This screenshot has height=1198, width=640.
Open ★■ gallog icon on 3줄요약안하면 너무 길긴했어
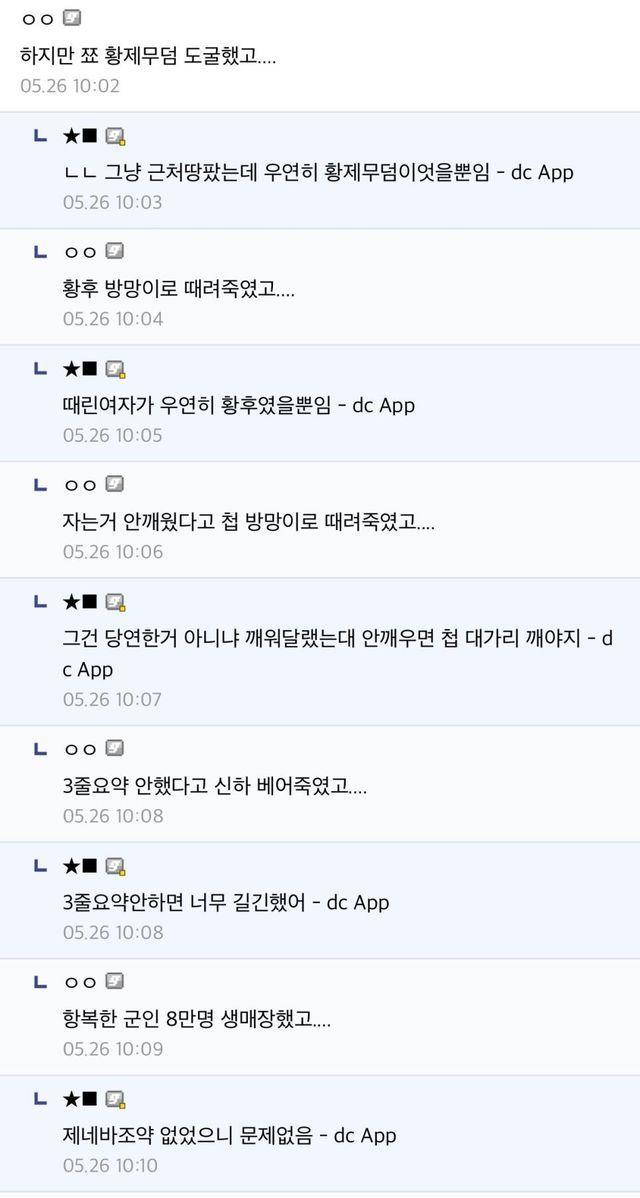(115, 865)
